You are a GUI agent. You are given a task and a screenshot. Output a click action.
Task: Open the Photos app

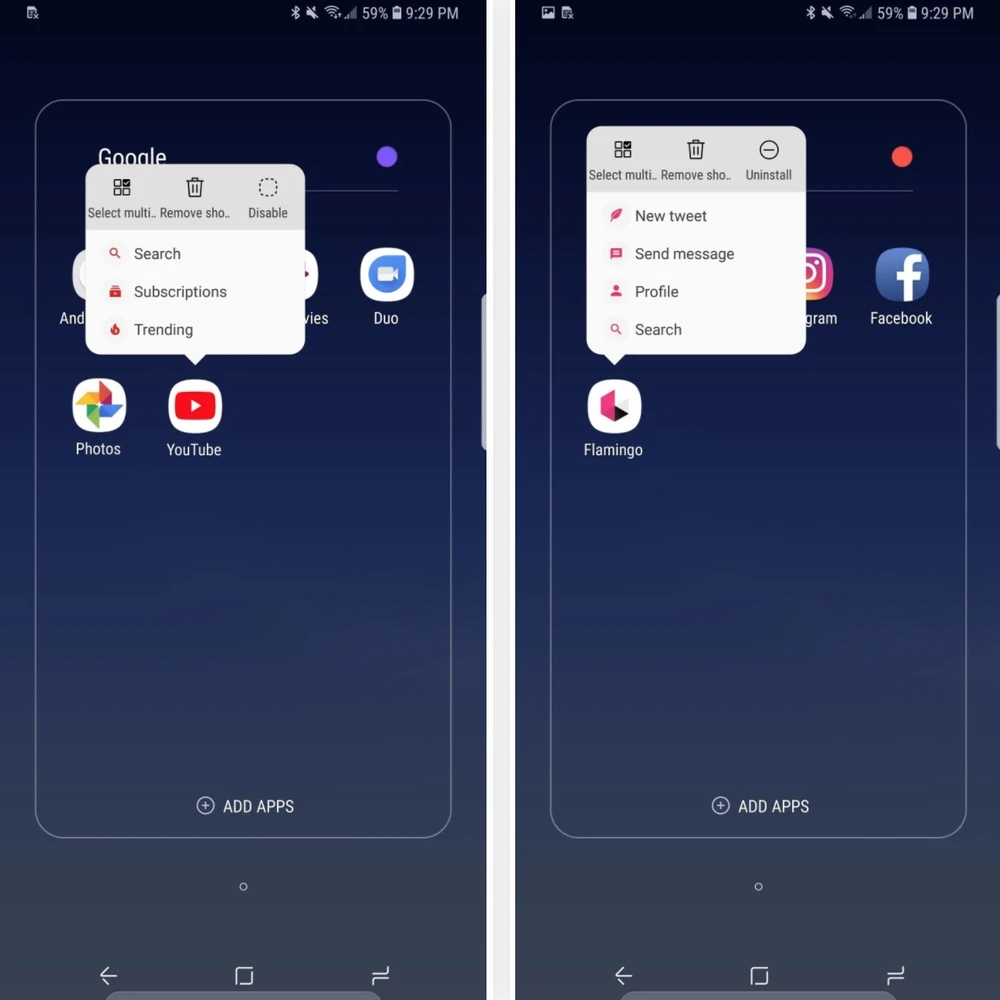pyautogui.click(x=98, y=406)
